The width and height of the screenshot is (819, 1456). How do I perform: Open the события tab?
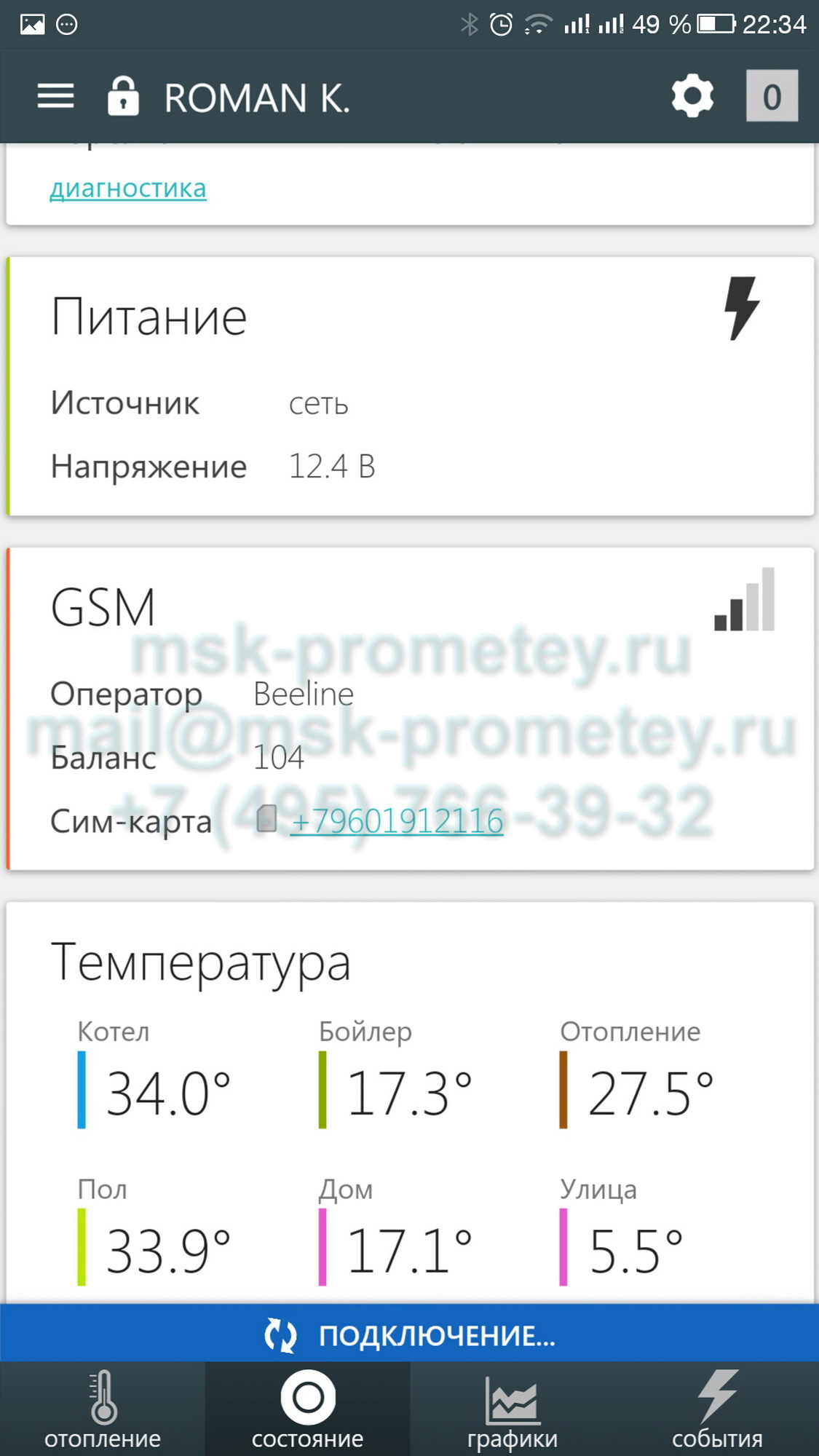717,1409
